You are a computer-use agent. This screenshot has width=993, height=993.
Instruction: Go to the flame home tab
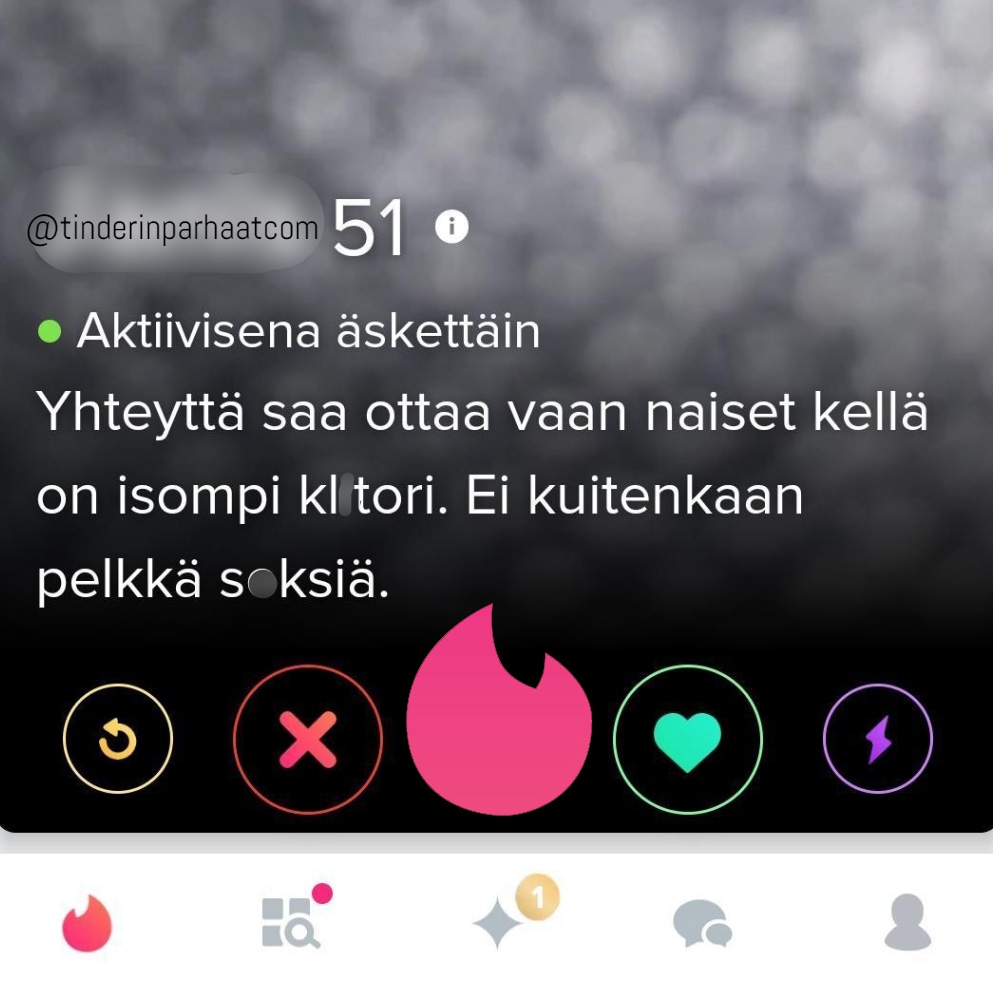click(87, 923)
